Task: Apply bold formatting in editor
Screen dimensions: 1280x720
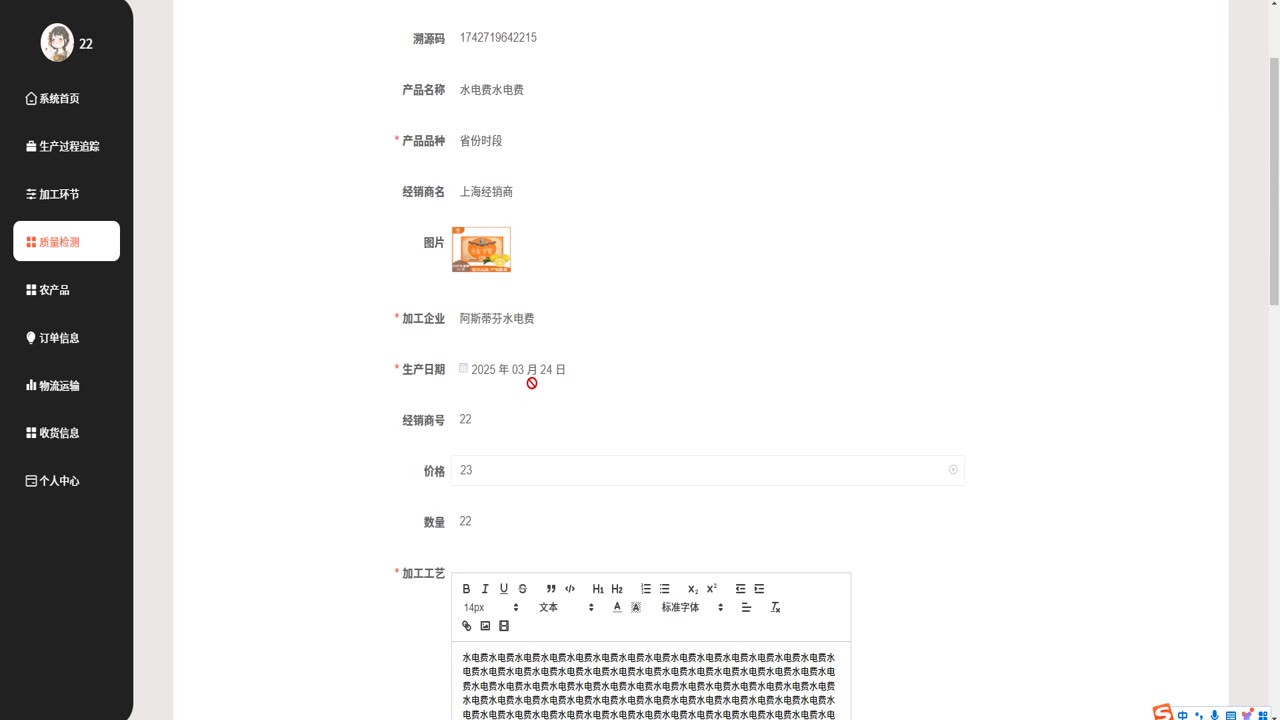Action: coord(466,589)
